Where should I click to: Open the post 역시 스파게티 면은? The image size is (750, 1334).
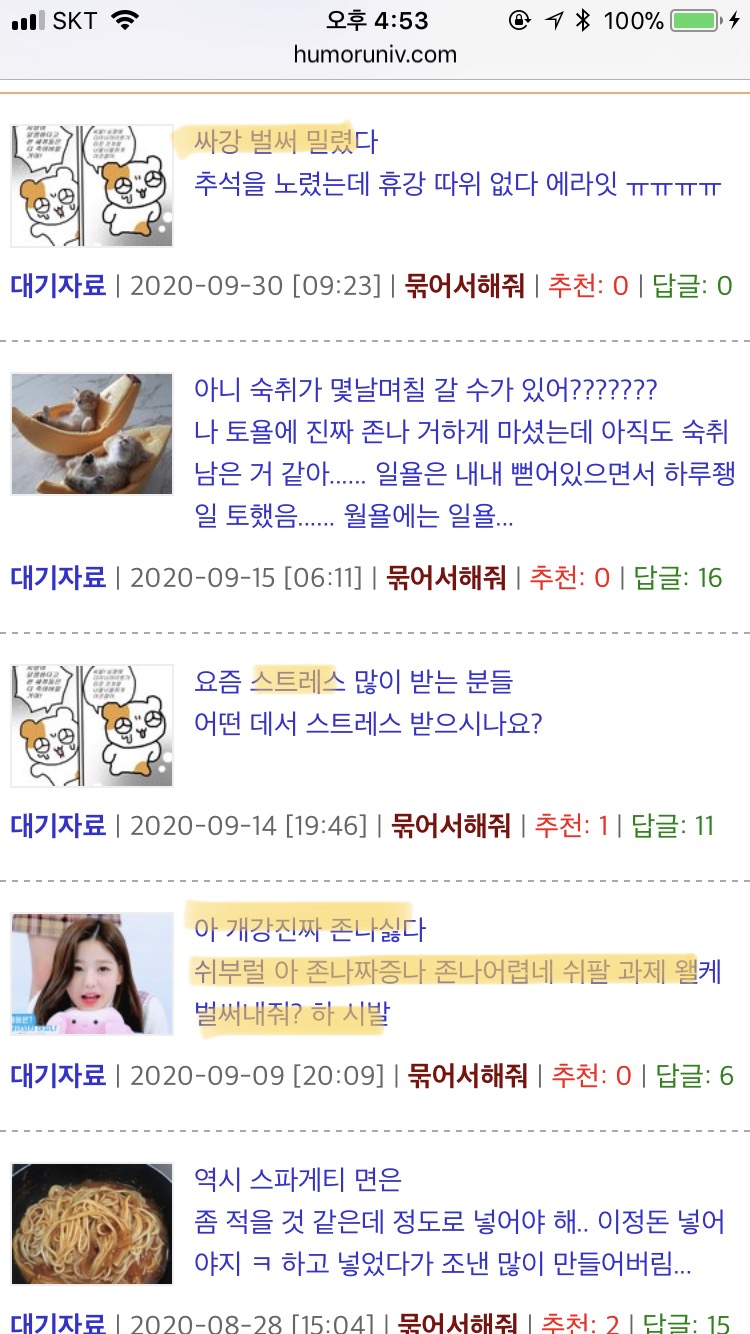point(298,1179)
